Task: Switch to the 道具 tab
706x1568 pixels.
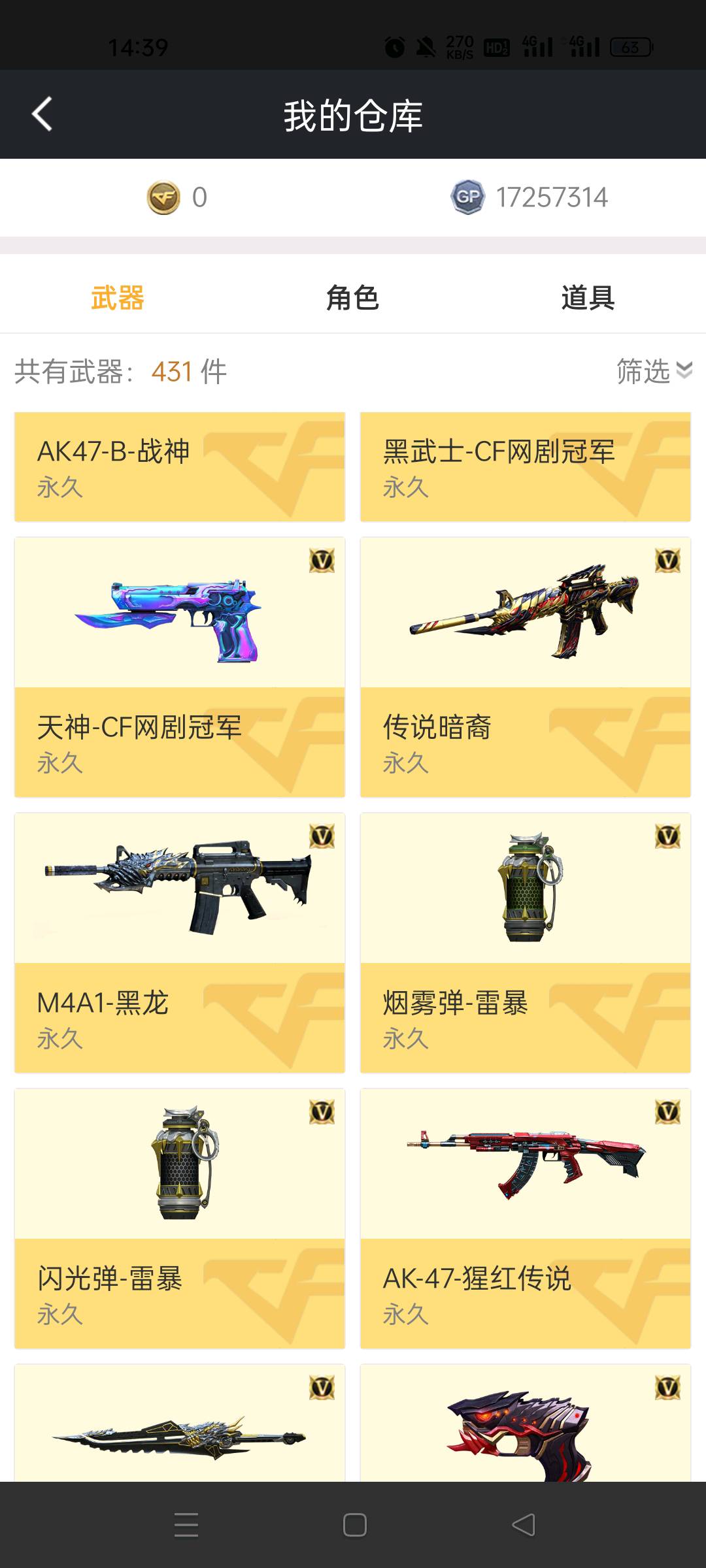Action: tap(588, 298)
